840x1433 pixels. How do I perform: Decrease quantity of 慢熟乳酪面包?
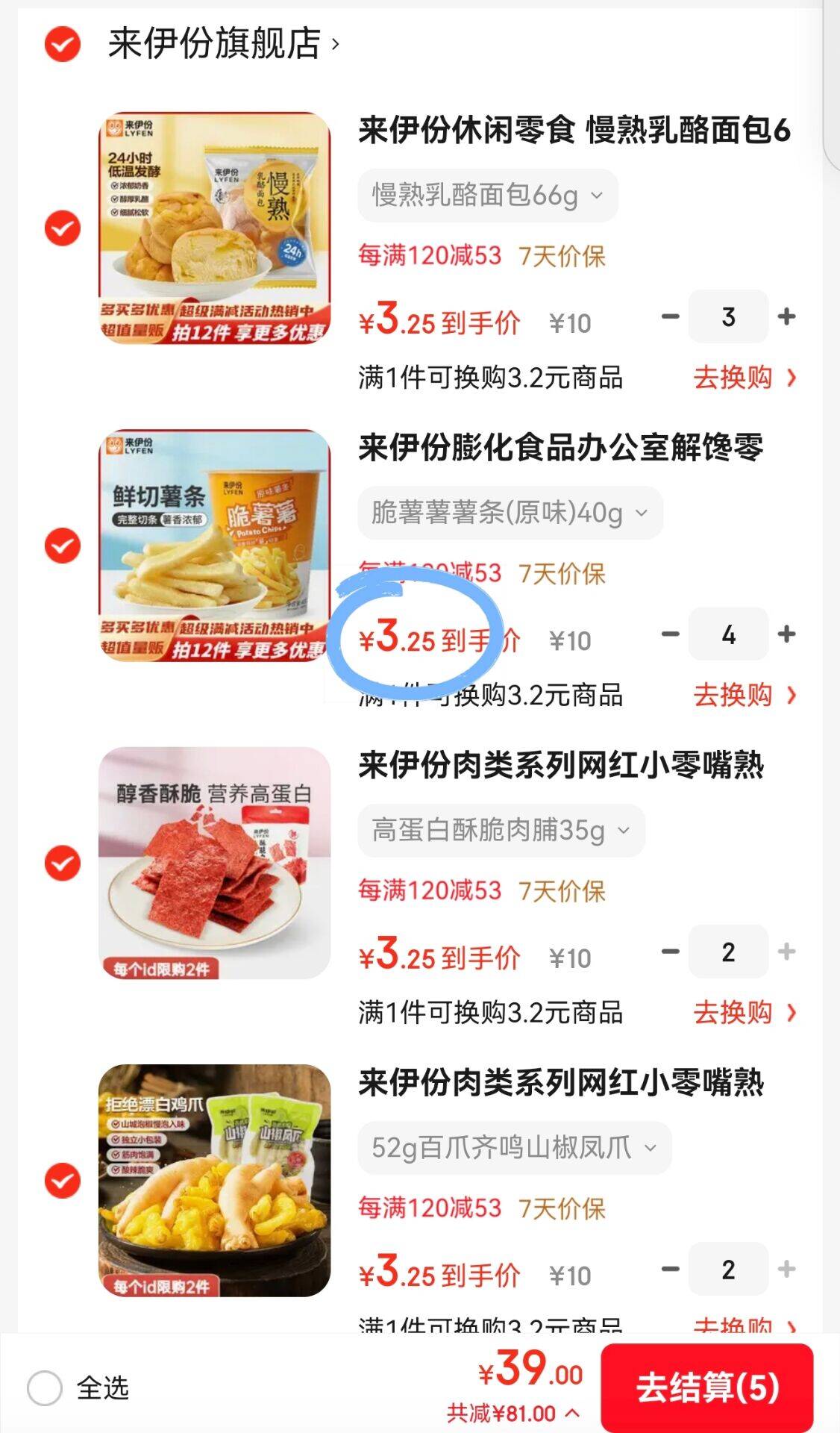pyautogui.click(x=671, y=317)
